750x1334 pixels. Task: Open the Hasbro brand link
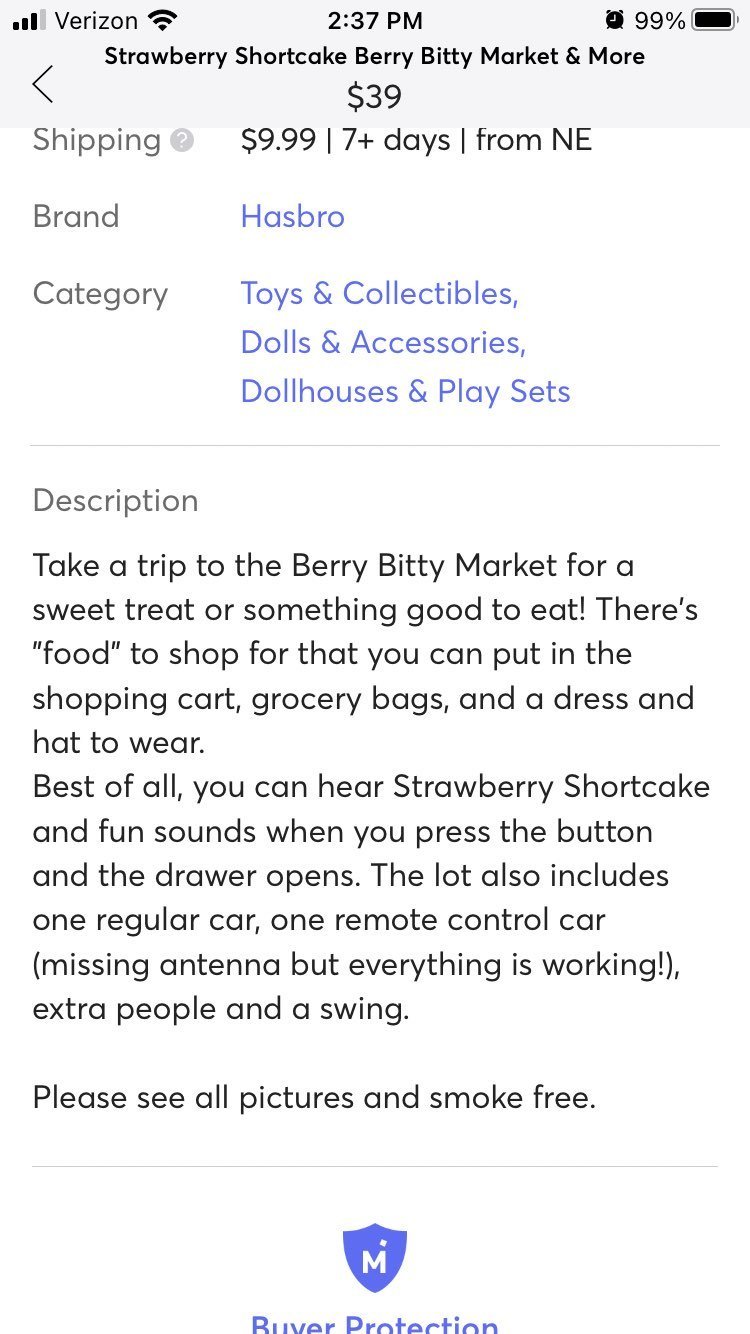click(292, 216)
